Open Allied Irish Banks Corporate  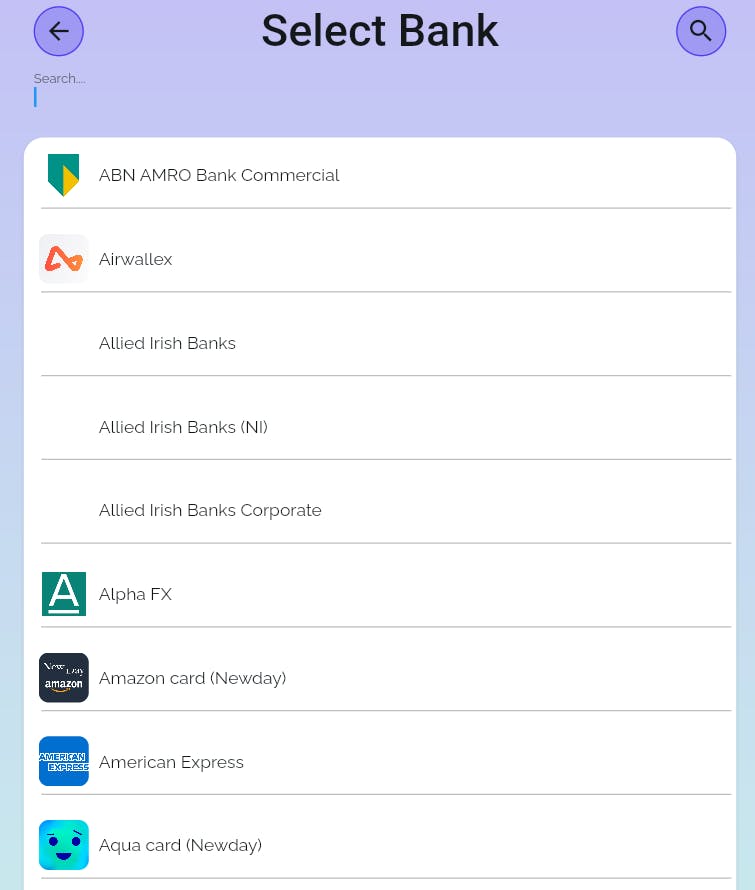coord(210,510)
